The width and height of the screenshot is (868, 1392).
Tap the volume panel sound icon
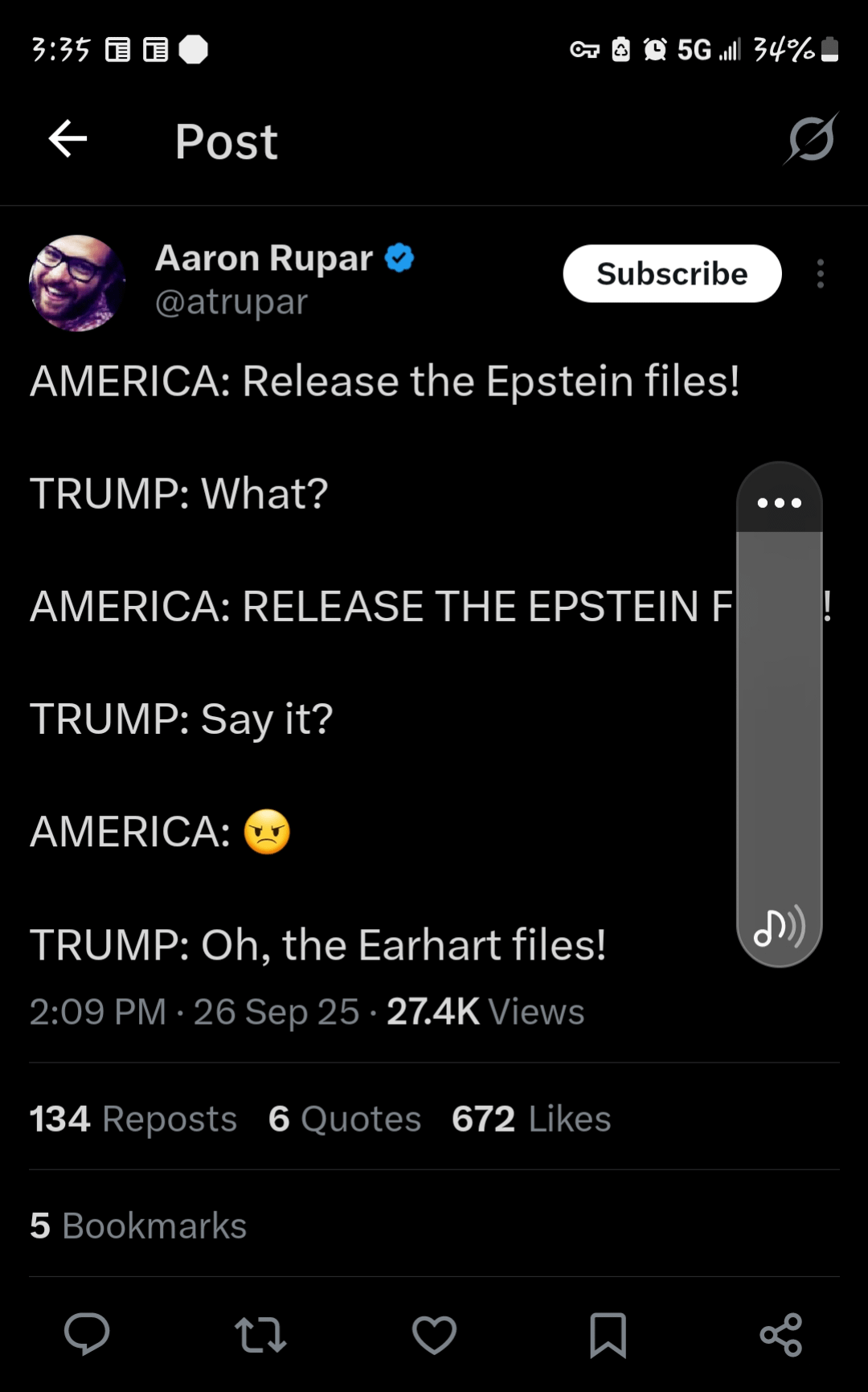tap(779, 927)
